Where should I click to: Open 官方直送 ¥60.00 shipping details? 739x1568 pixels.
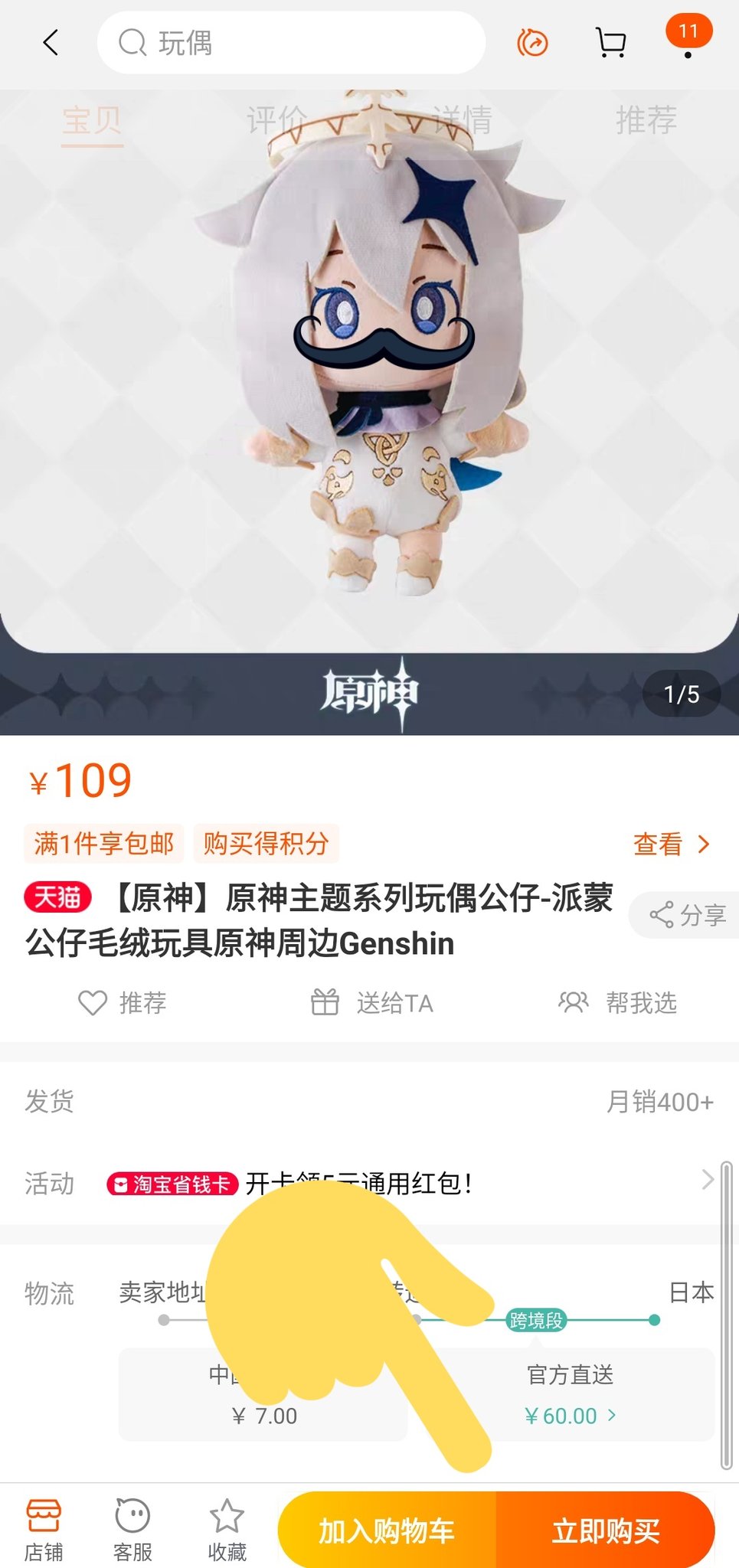[x=570, y=1395]
